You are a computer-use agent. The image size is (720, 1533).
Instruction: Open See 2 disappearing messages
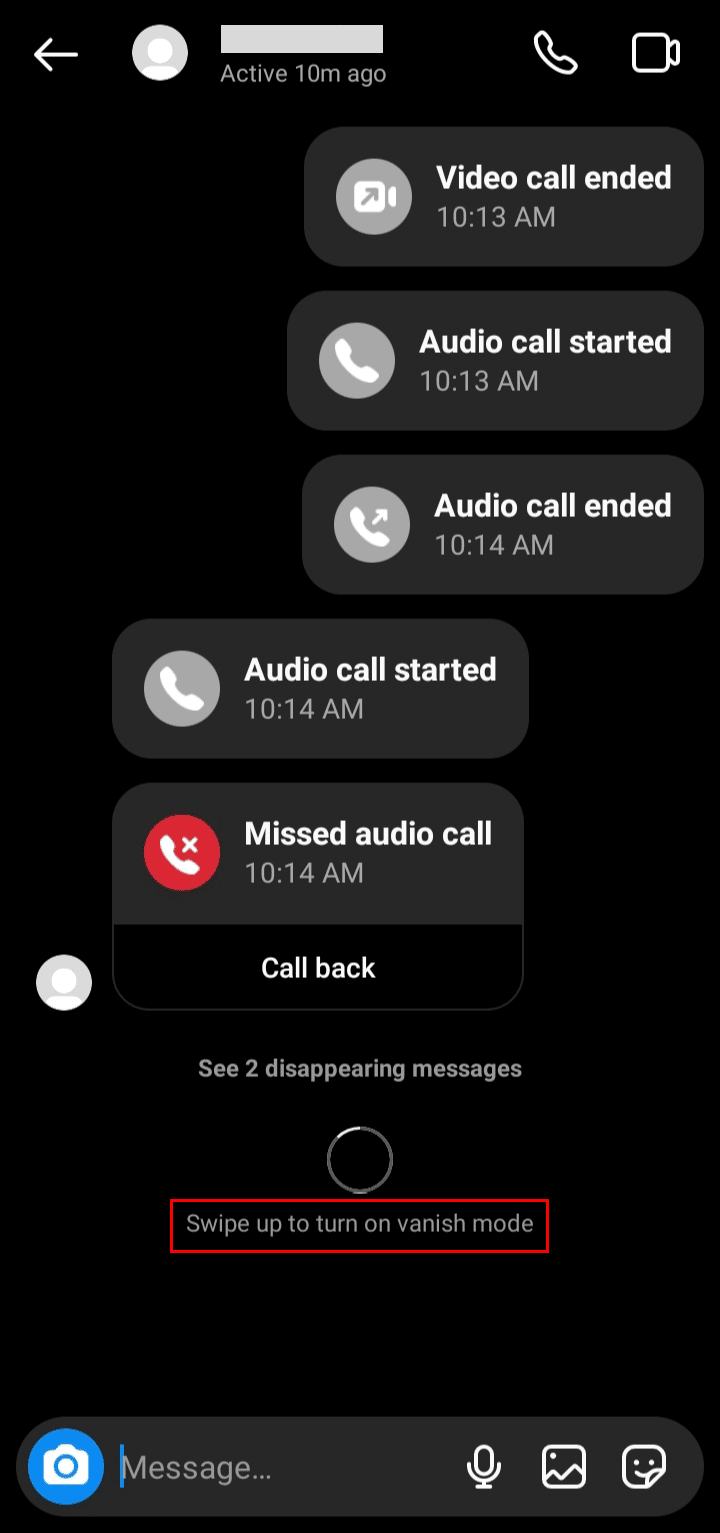click(x=360, y=1068)
